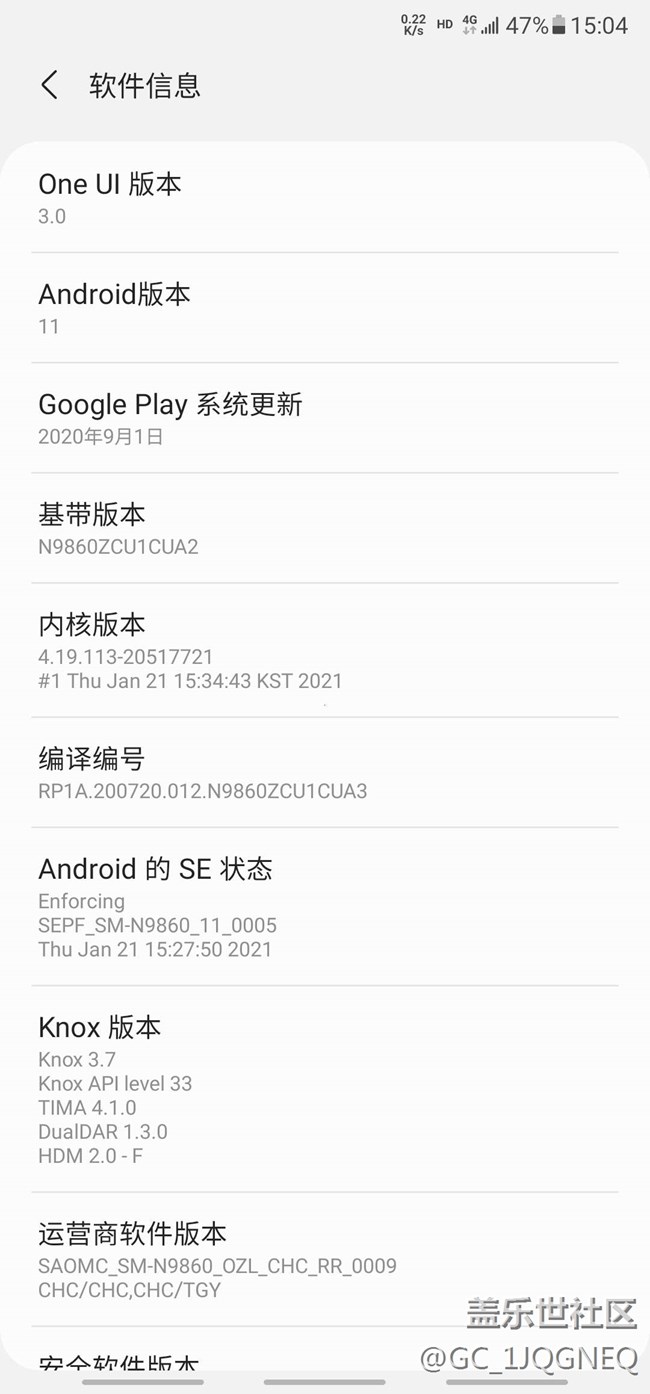This screenshot has height=1394, width=650.
Task: Tap the 编译编号 build number row
Action: [x=325, y=773]
